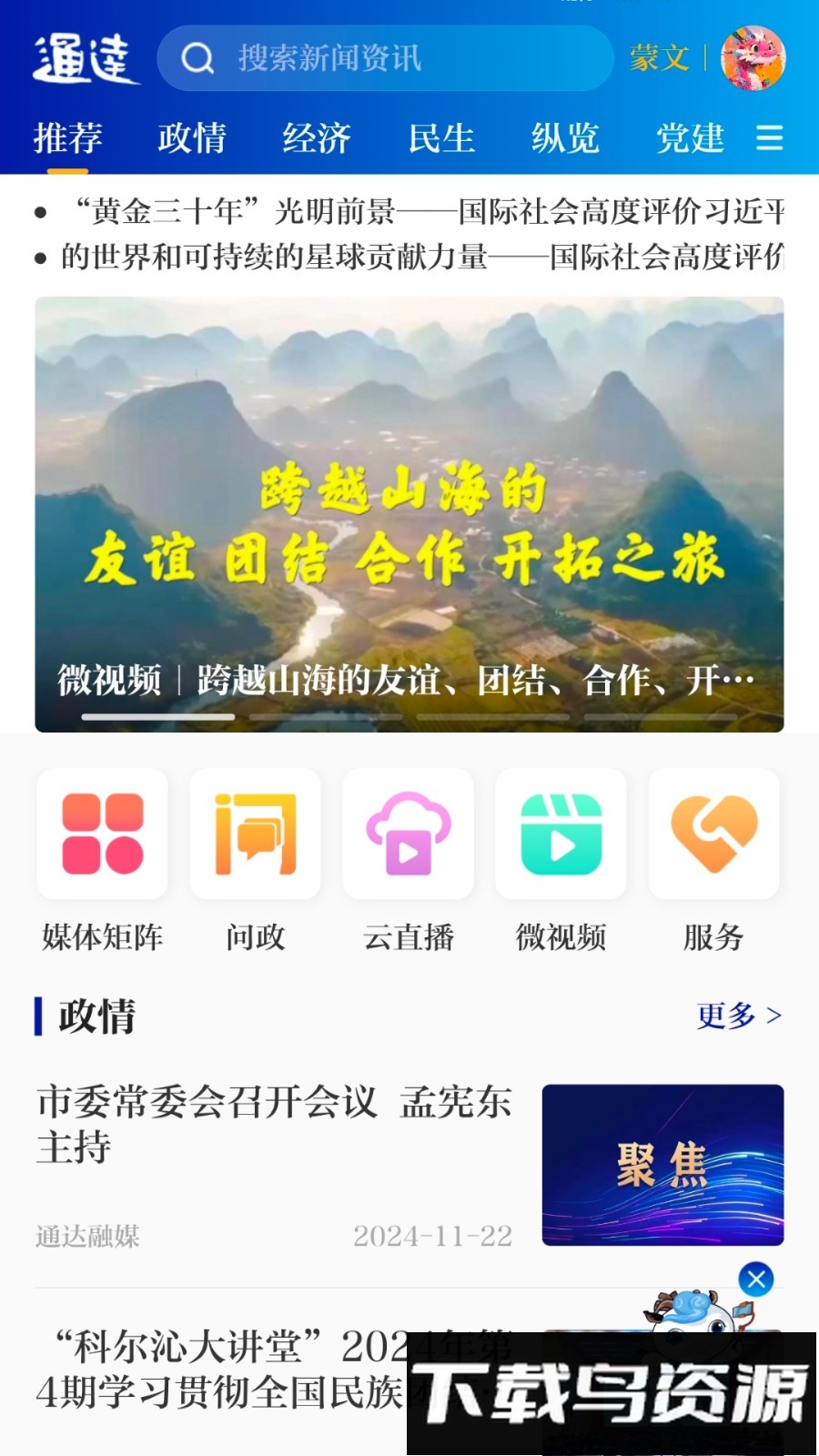Screen dimensions: 819x1456
Task: Switch to the 经济 tab
Action: (x=317, y=138)
